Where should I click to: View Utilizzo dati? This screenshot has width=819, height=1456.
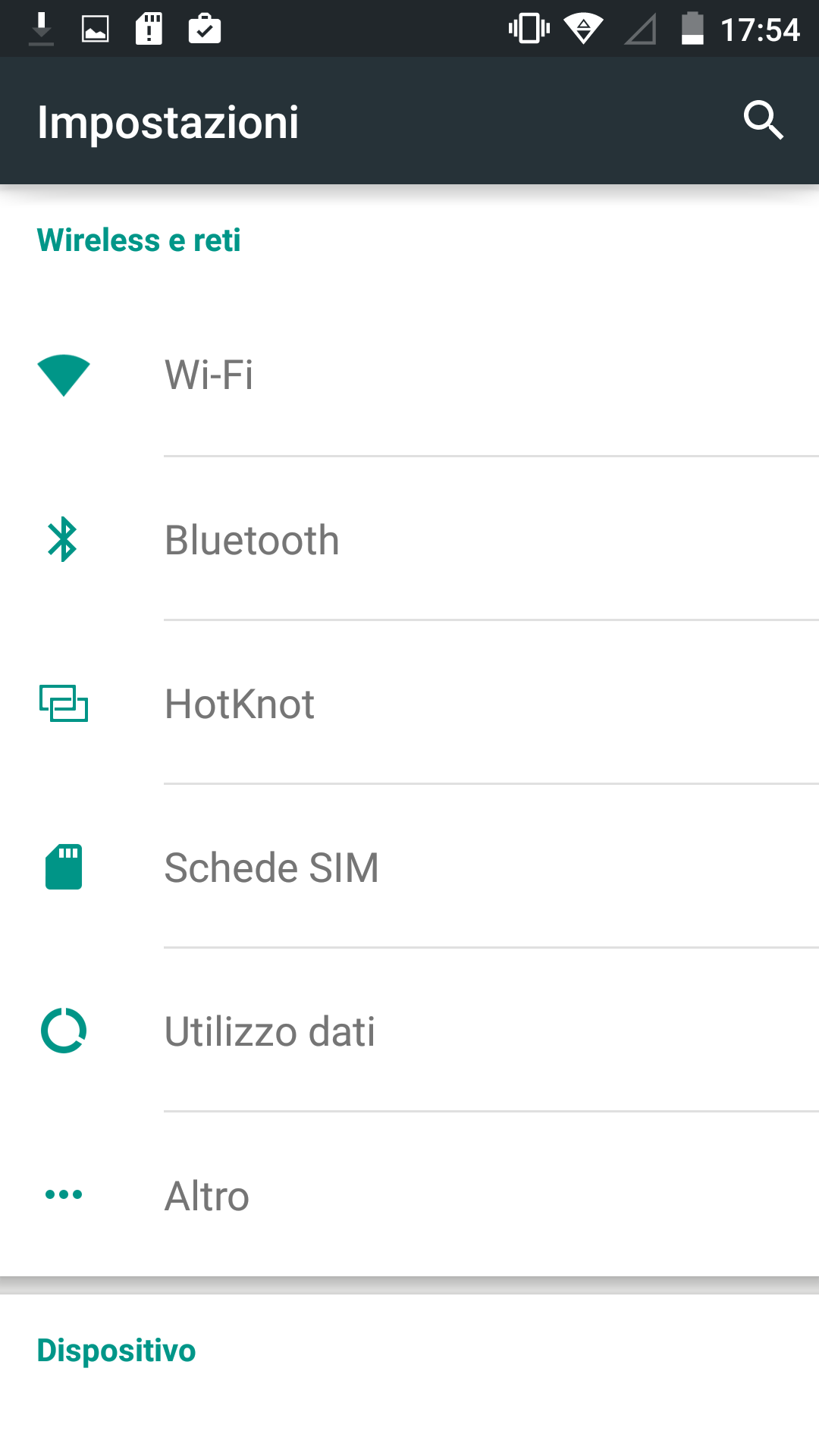tap(409, 1031)
